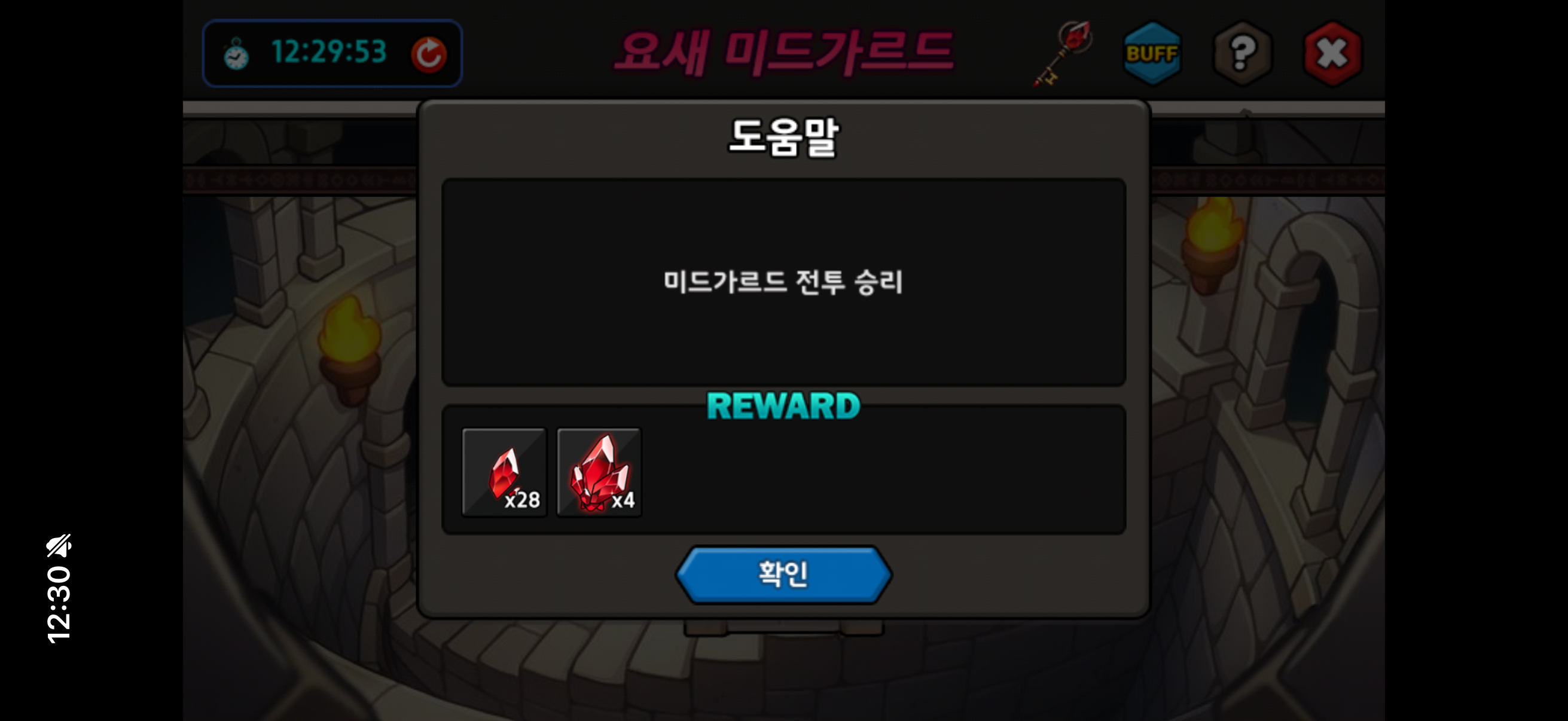View the x28 red crystal reward

[505, 472]
